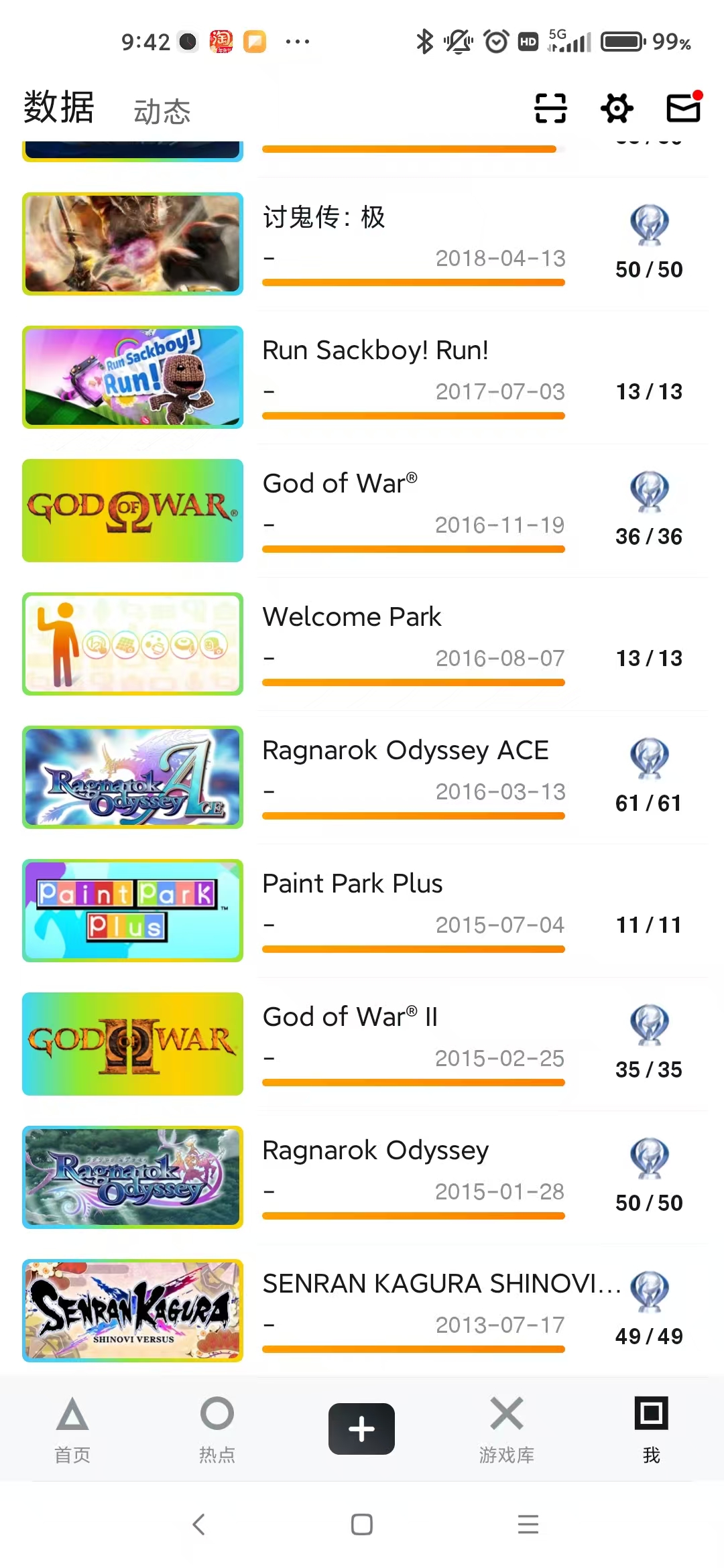Open the God of War II entry
The height and width of the screenshot is (1568, 724).
[x=413, y=1044]
